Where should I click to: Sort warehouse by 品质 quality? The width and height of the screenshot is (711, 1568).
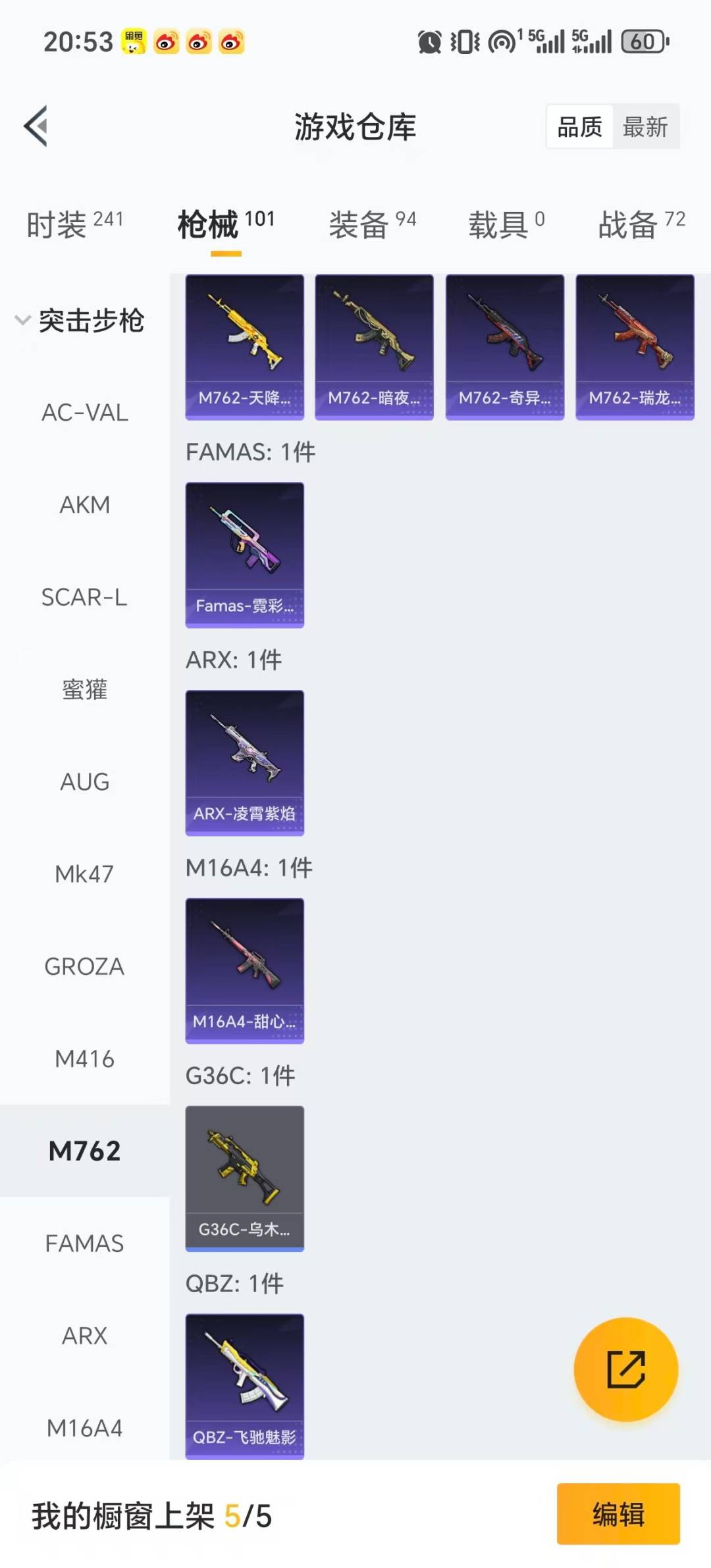pyautogui.click(x=578, y=127)
